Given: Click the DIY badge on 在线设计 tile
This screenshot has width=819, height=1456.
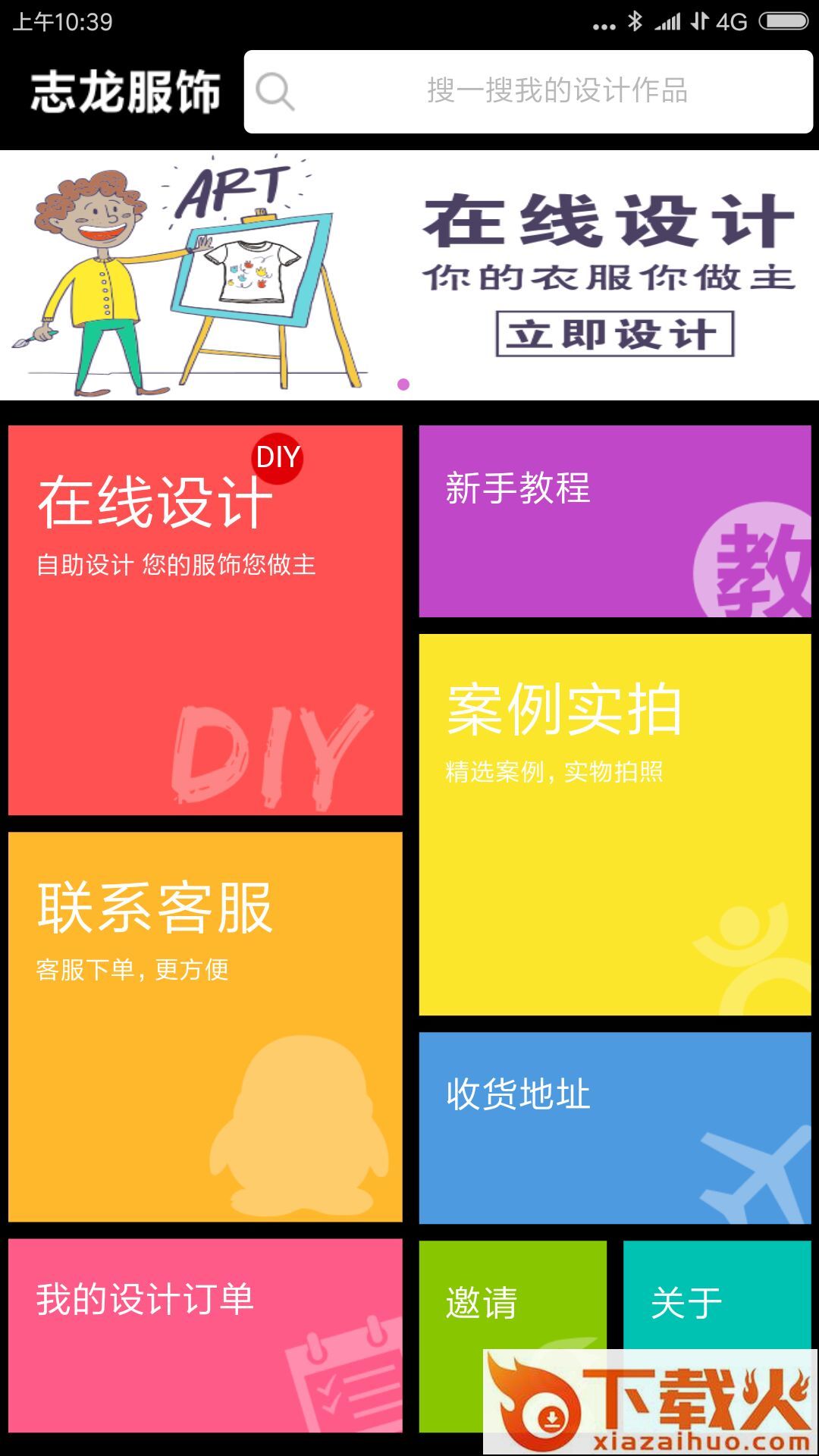Looking at the screenshot, I should coord(278,456).
